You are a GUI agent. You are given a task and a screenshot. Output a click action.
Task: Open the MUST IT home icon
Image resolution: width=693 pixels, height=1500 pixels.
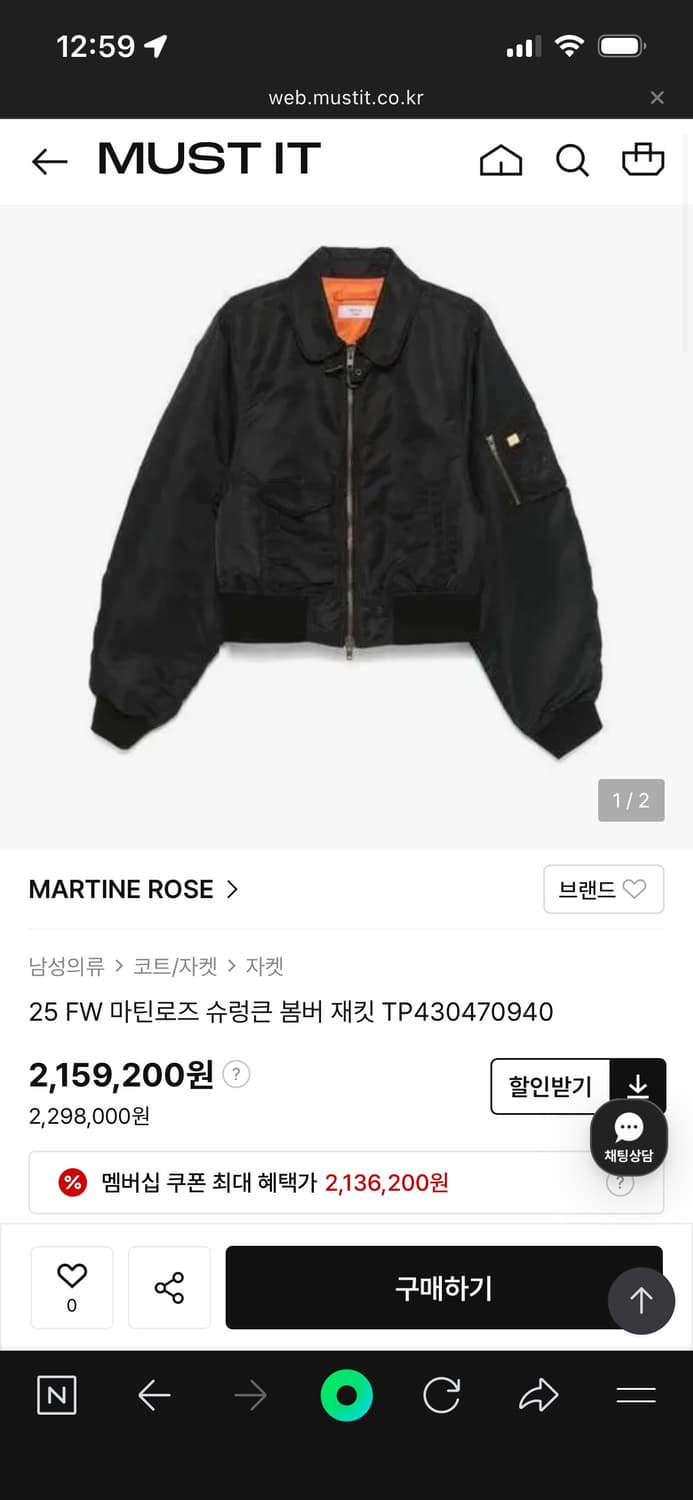tap(501, 161)
